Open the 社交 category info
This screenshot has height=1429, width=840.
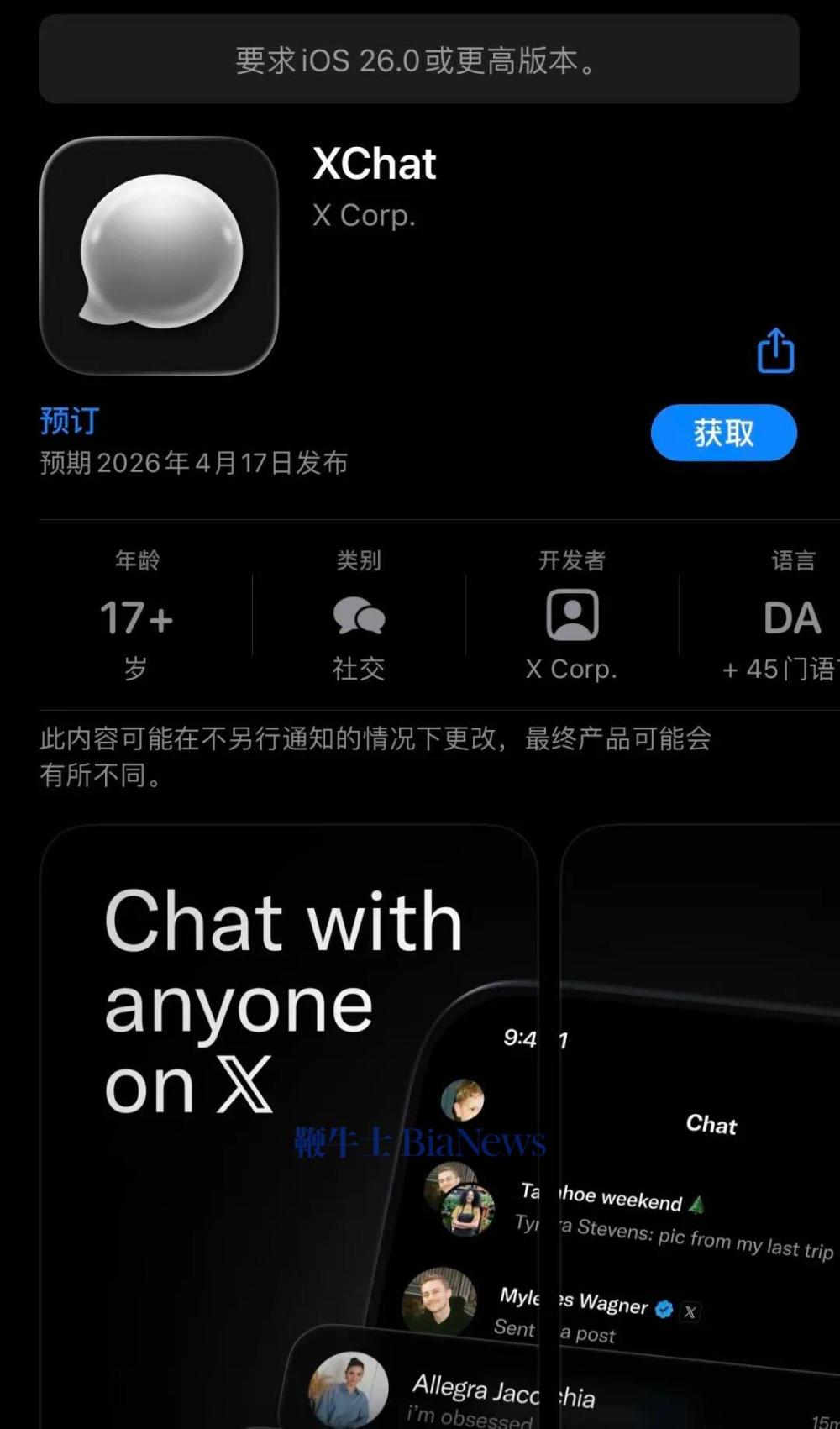(359, 617)
